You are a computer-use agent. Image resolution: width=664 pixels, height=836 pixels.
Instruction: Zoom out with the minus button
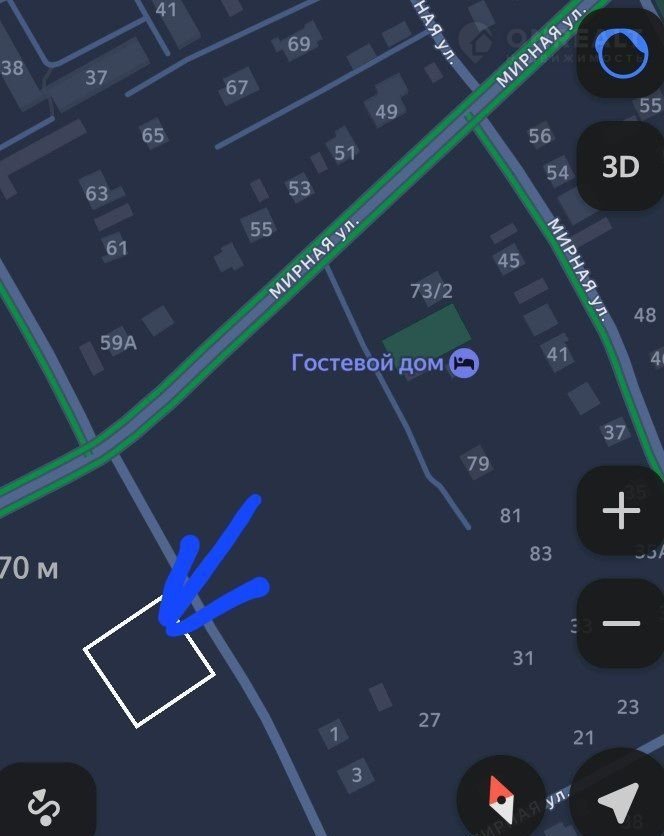coord(621,623)
